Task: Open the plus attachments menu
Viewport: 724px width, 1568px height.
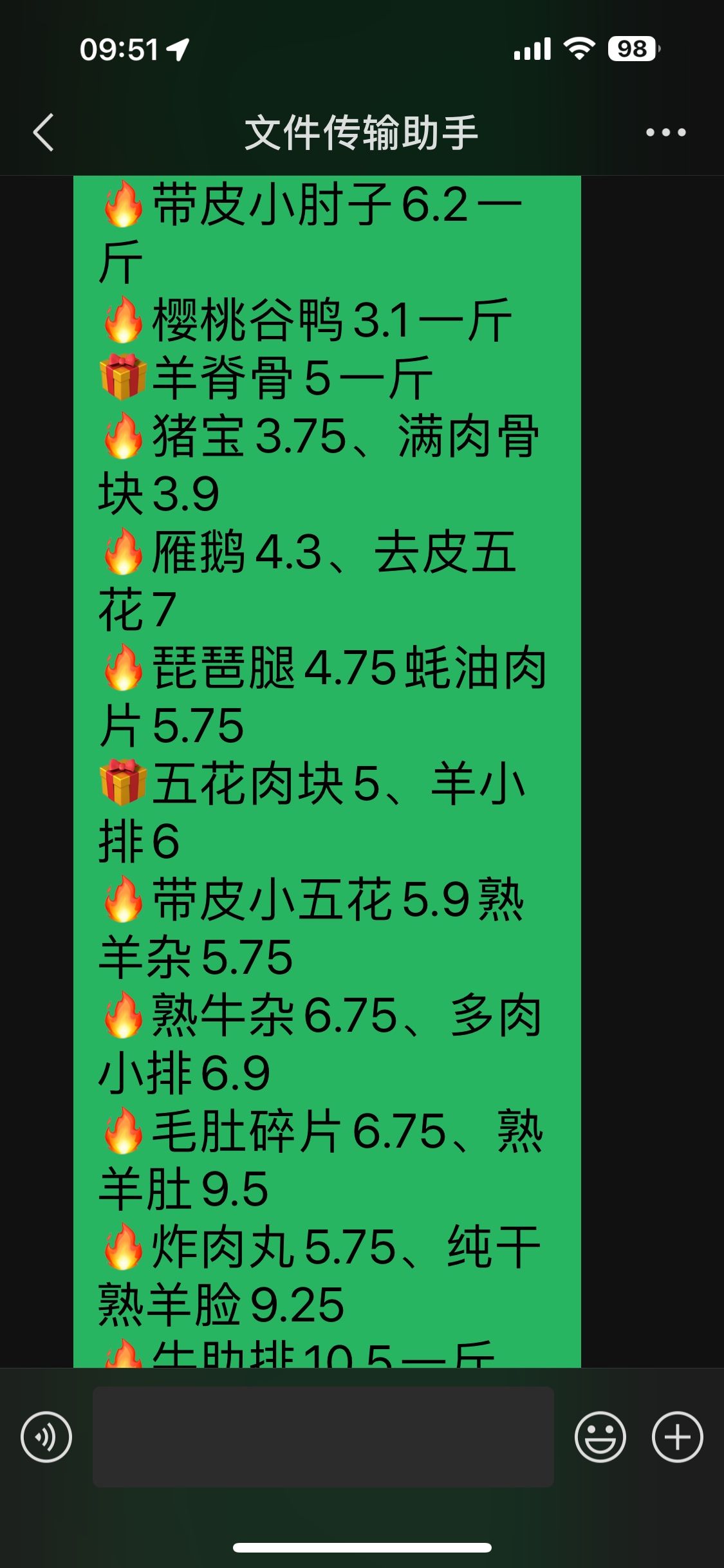Action: (x=677, y=1437)
